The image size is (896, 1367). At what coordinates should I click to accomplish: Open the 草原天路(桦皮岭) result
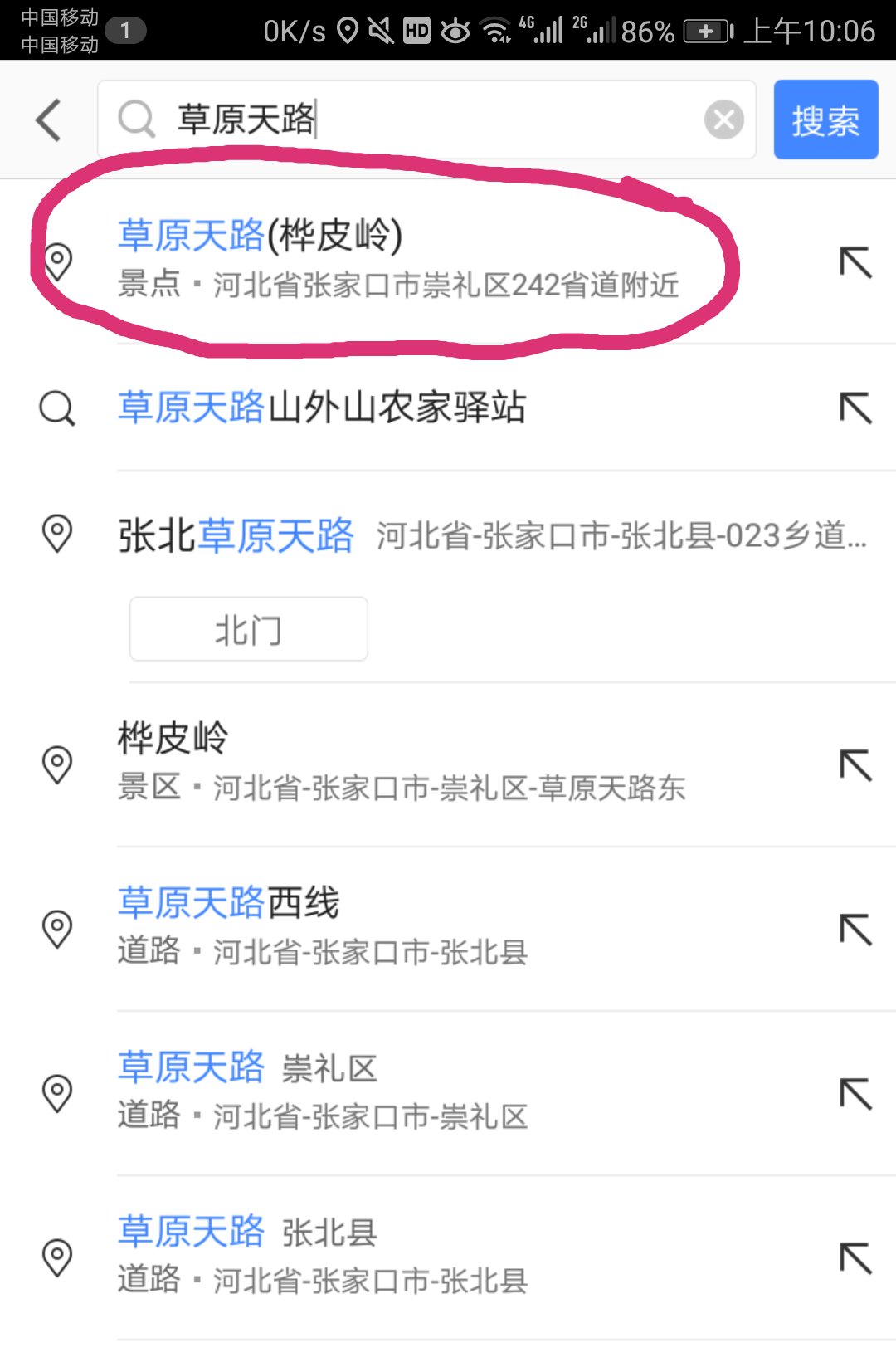coord(398,259)
